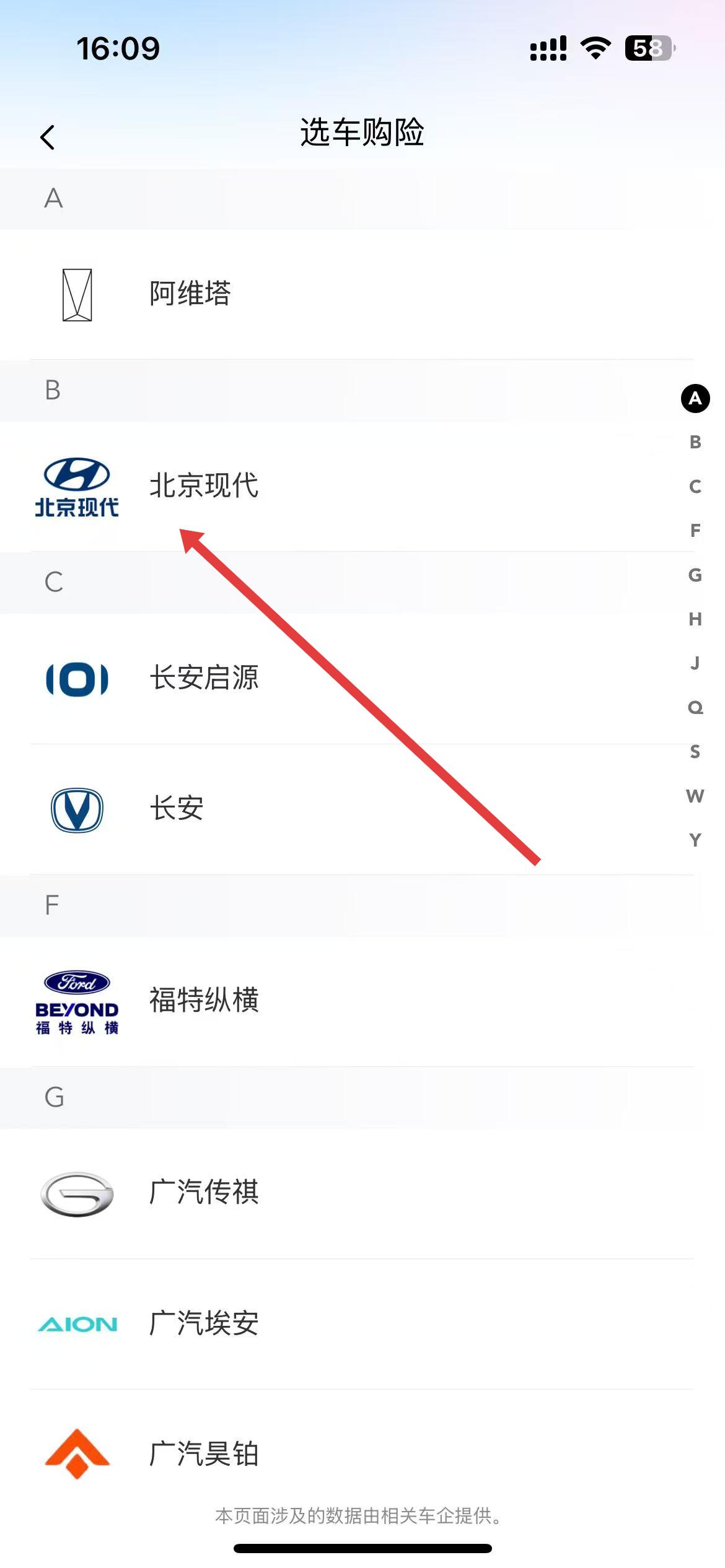Jump to letter G in index
This screenshot has height=1568, width=725.
[x=695, y=575]
